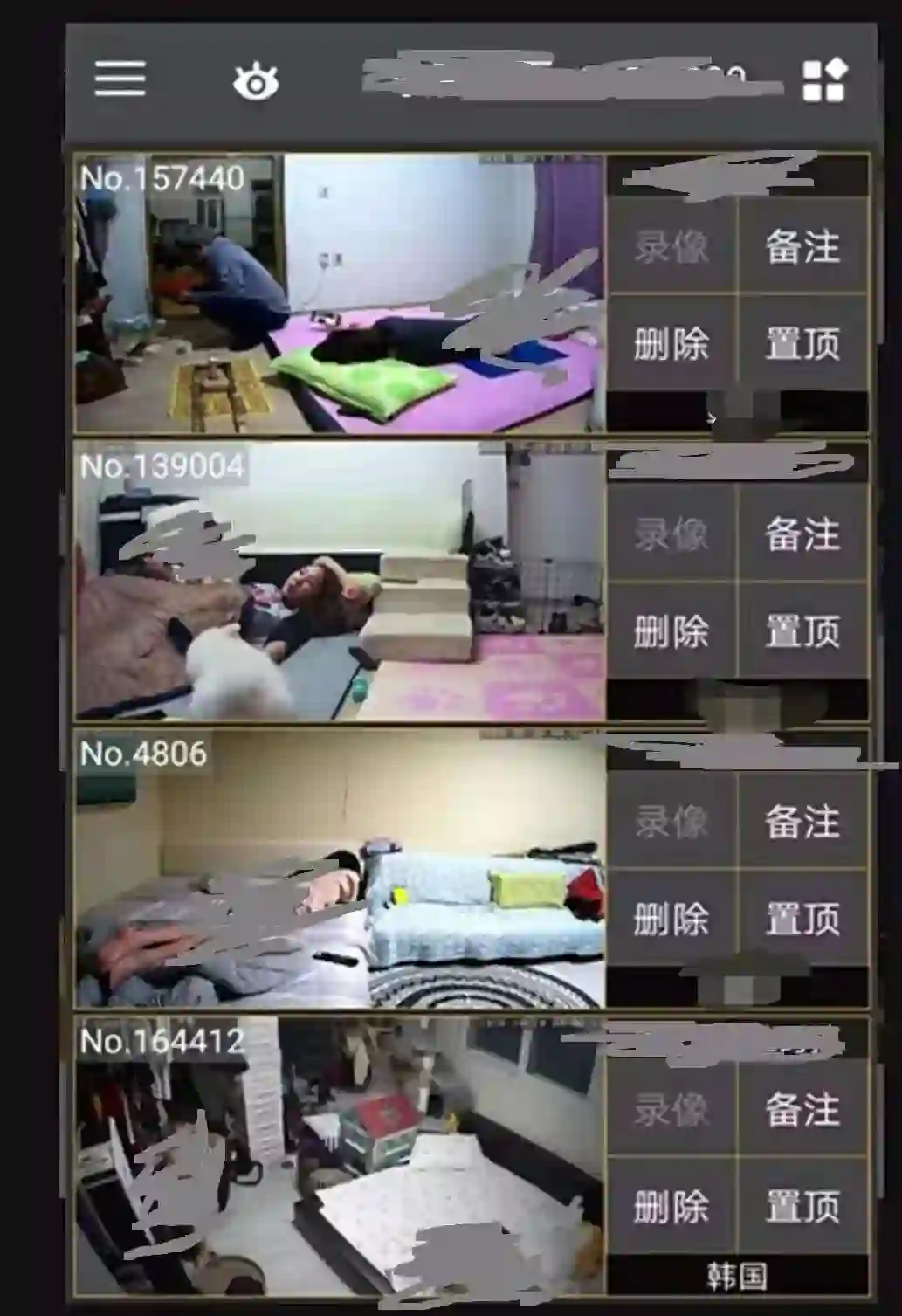Open camera tile No.4806

[339, 868]
